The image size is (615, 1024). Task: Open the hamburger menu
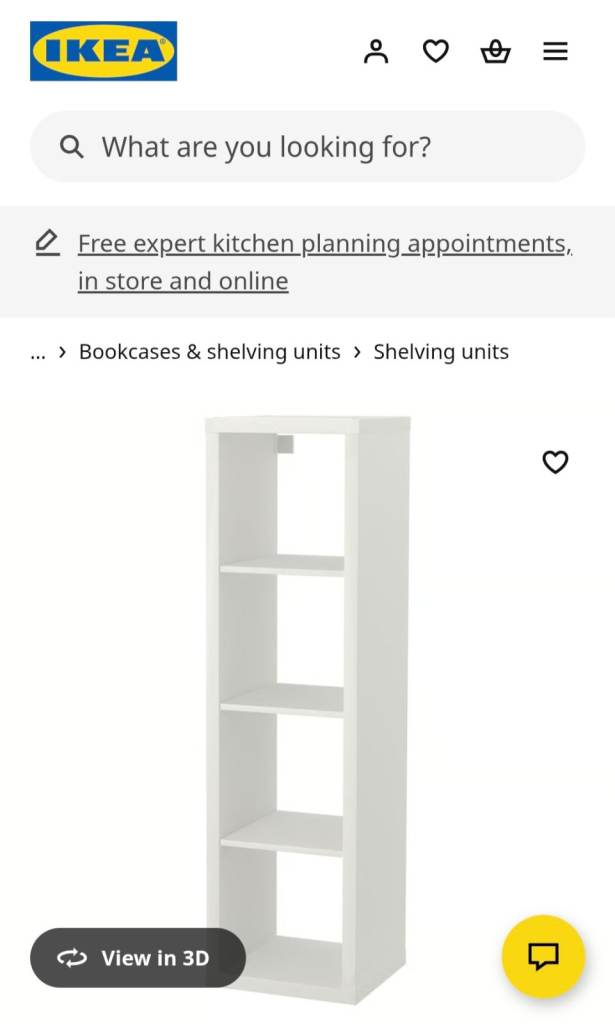(555, 51)
